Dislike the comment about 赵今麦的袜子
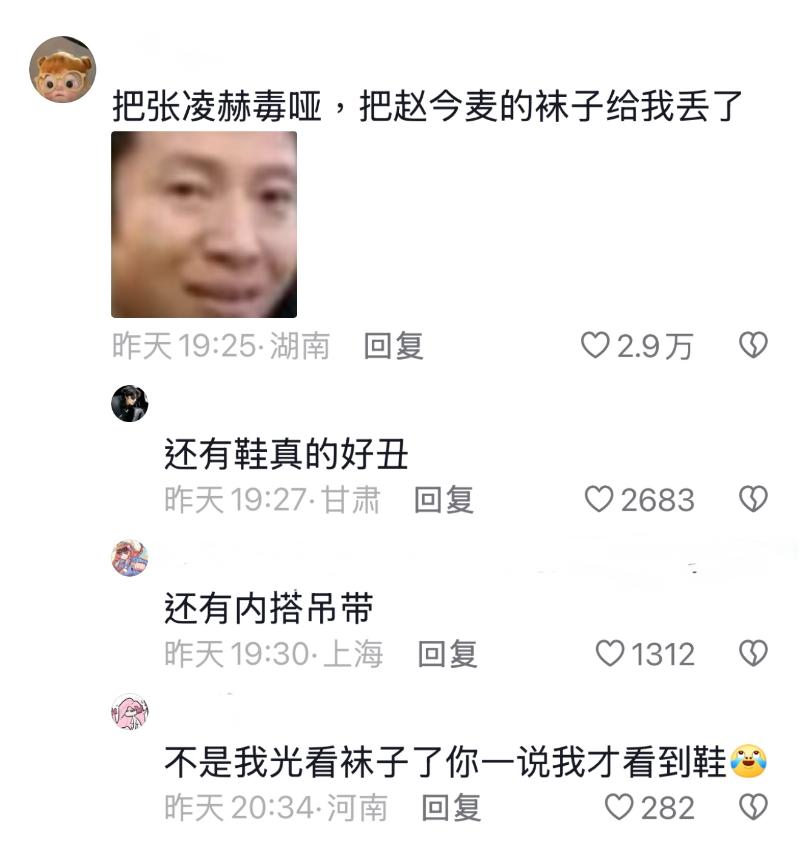The height and width of the screenshot is (860, 800). click(x=752, y=346)
